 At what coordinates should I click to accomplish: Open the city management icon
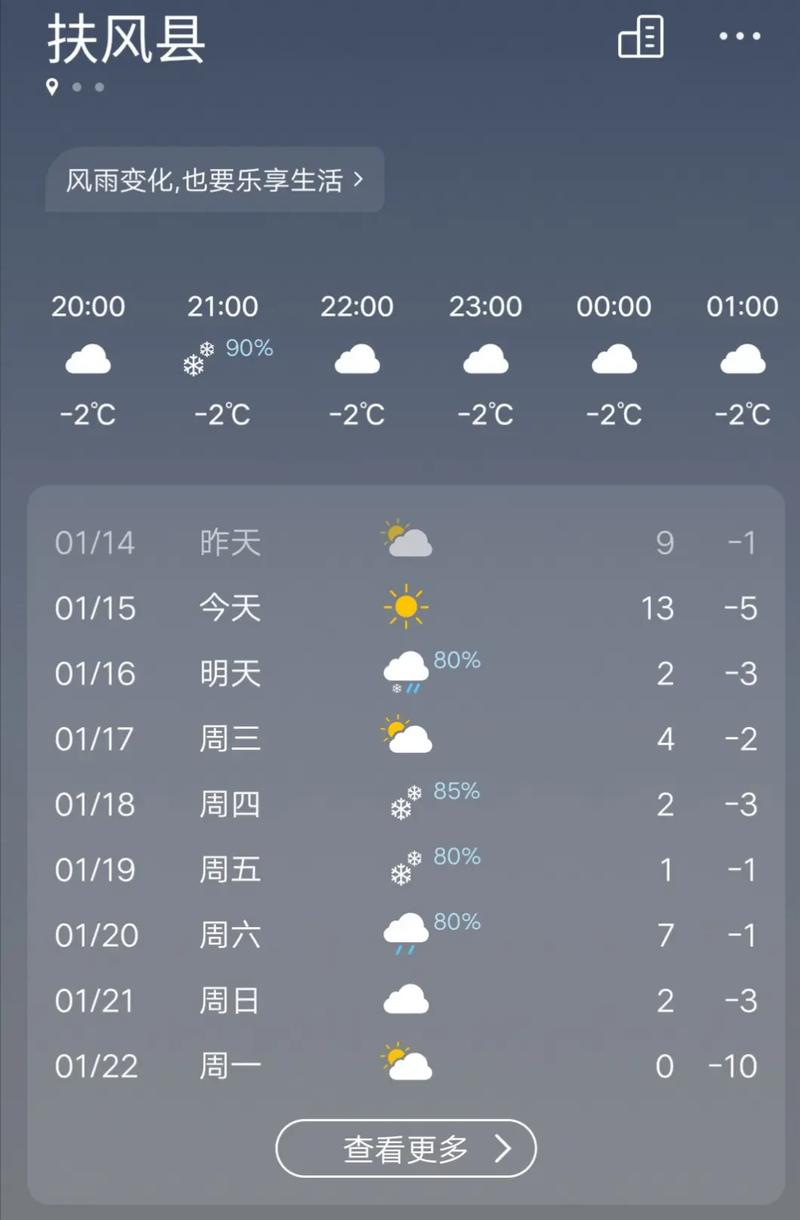640,38
